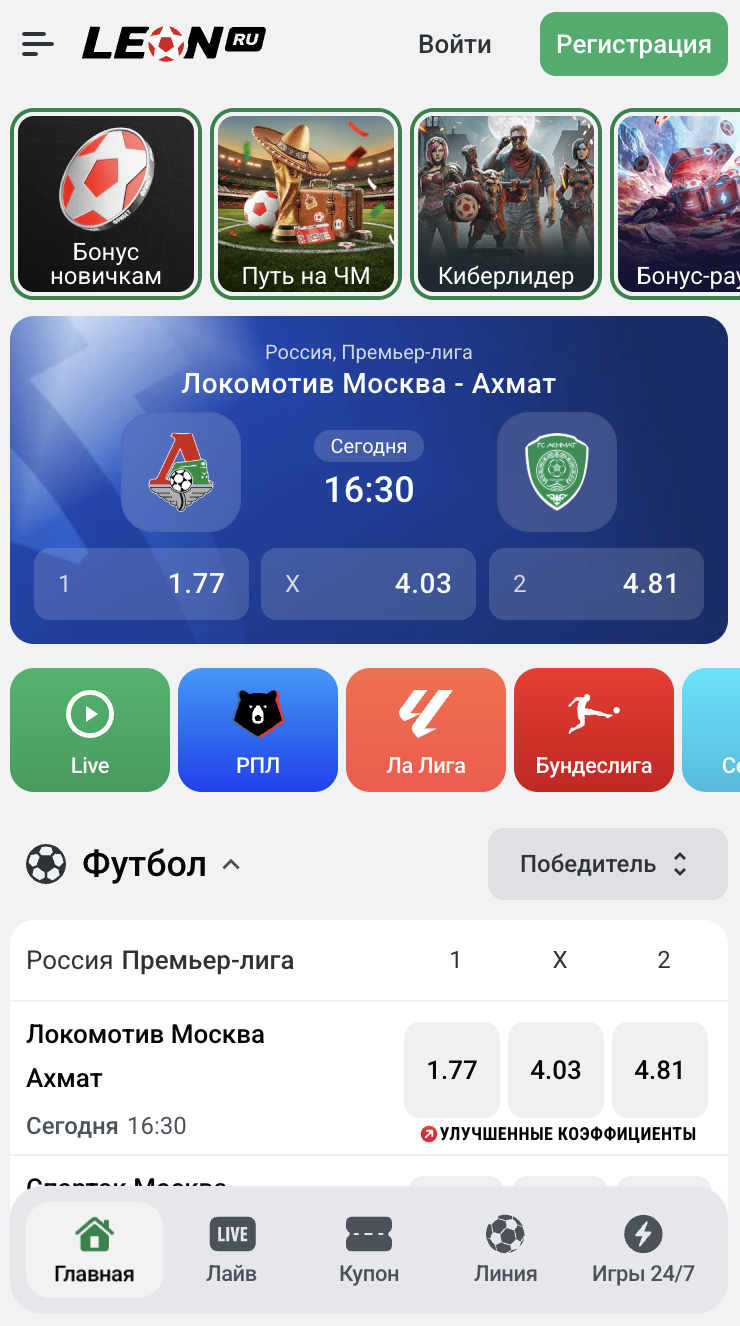Tap the green Регистрация button
The height and width of the screenshot is (1326, 740).
[x=633, y=44]
